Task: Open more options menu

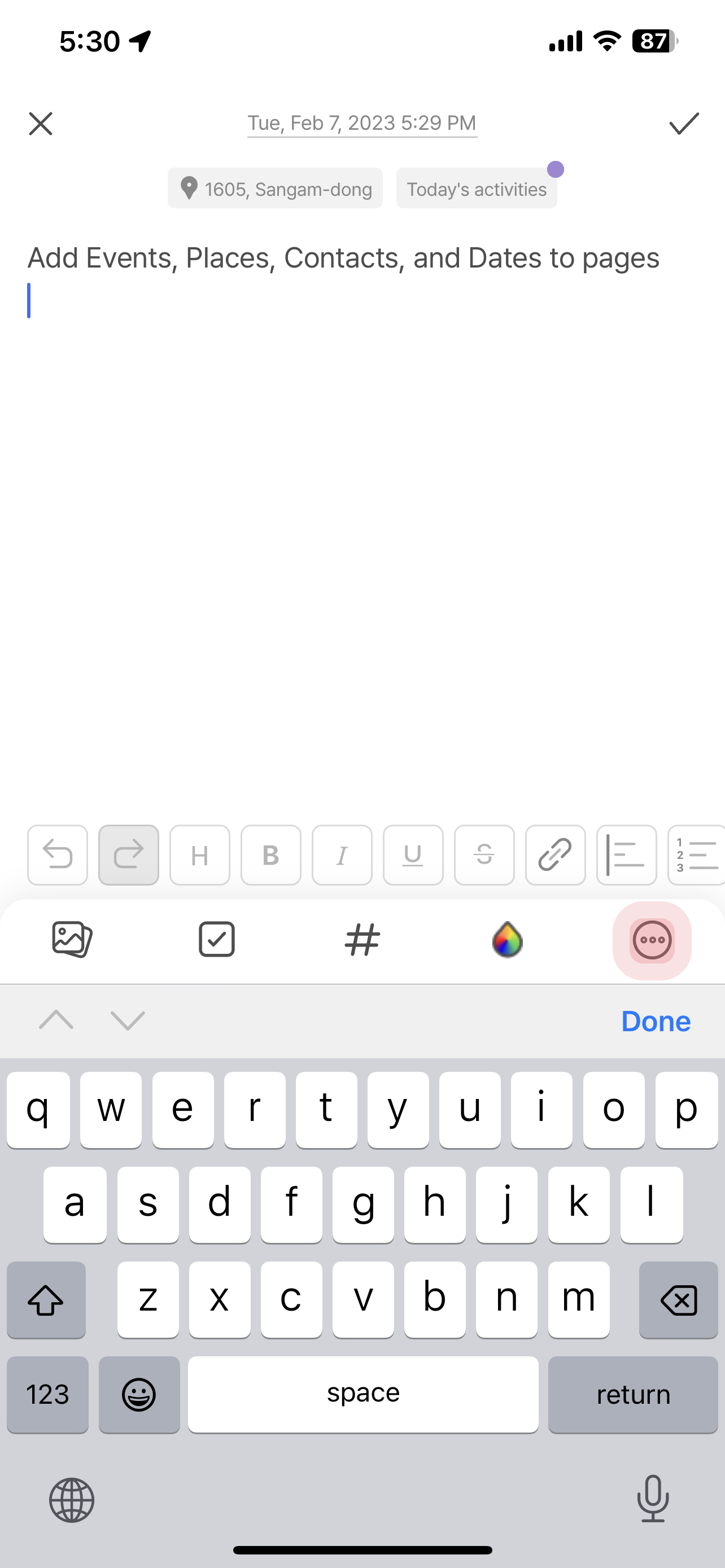Action: click(x=652, y=940)
